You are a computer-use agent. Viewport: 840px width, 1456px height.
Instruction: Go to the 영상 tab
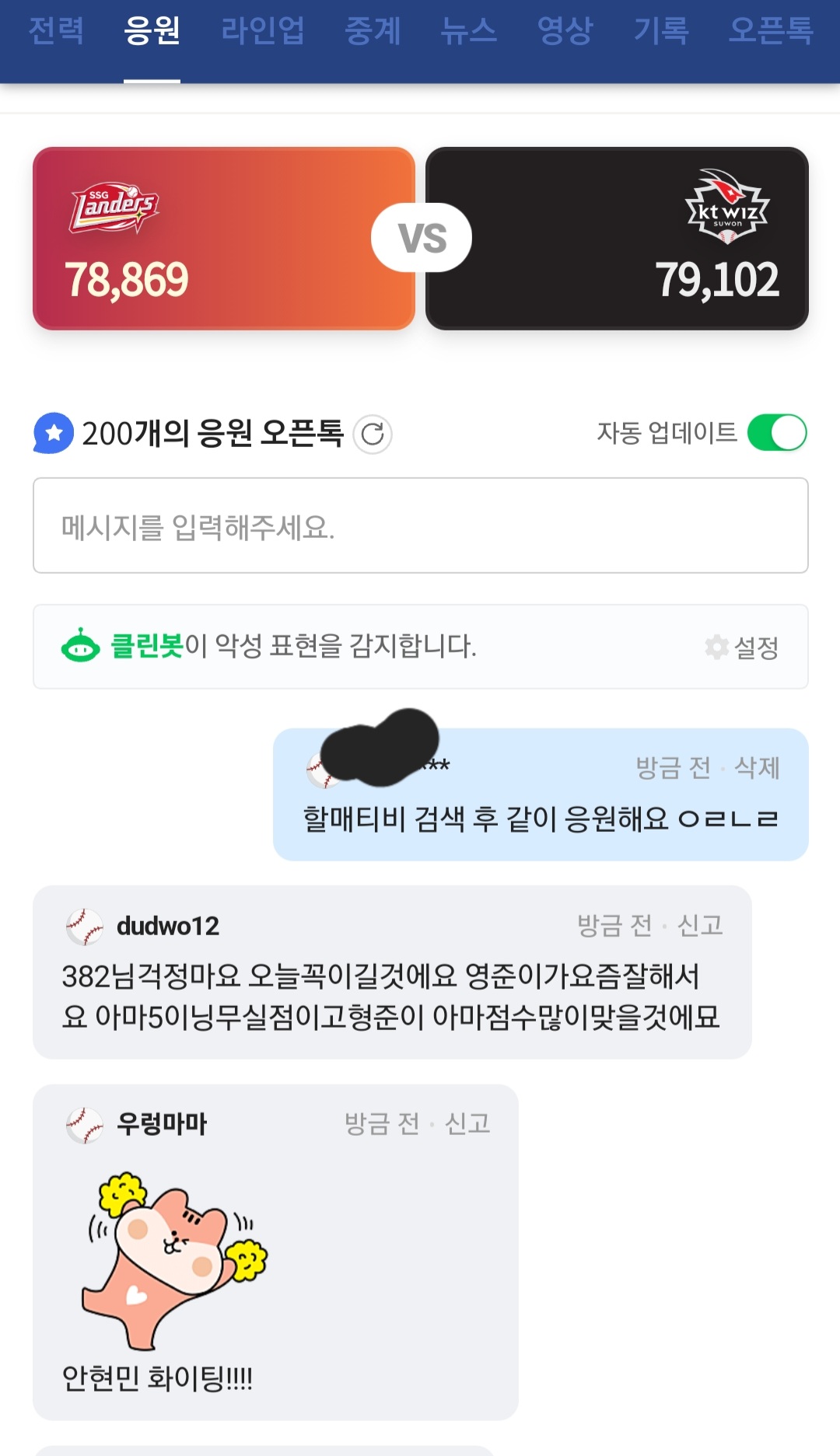click(x=565, y=31)
